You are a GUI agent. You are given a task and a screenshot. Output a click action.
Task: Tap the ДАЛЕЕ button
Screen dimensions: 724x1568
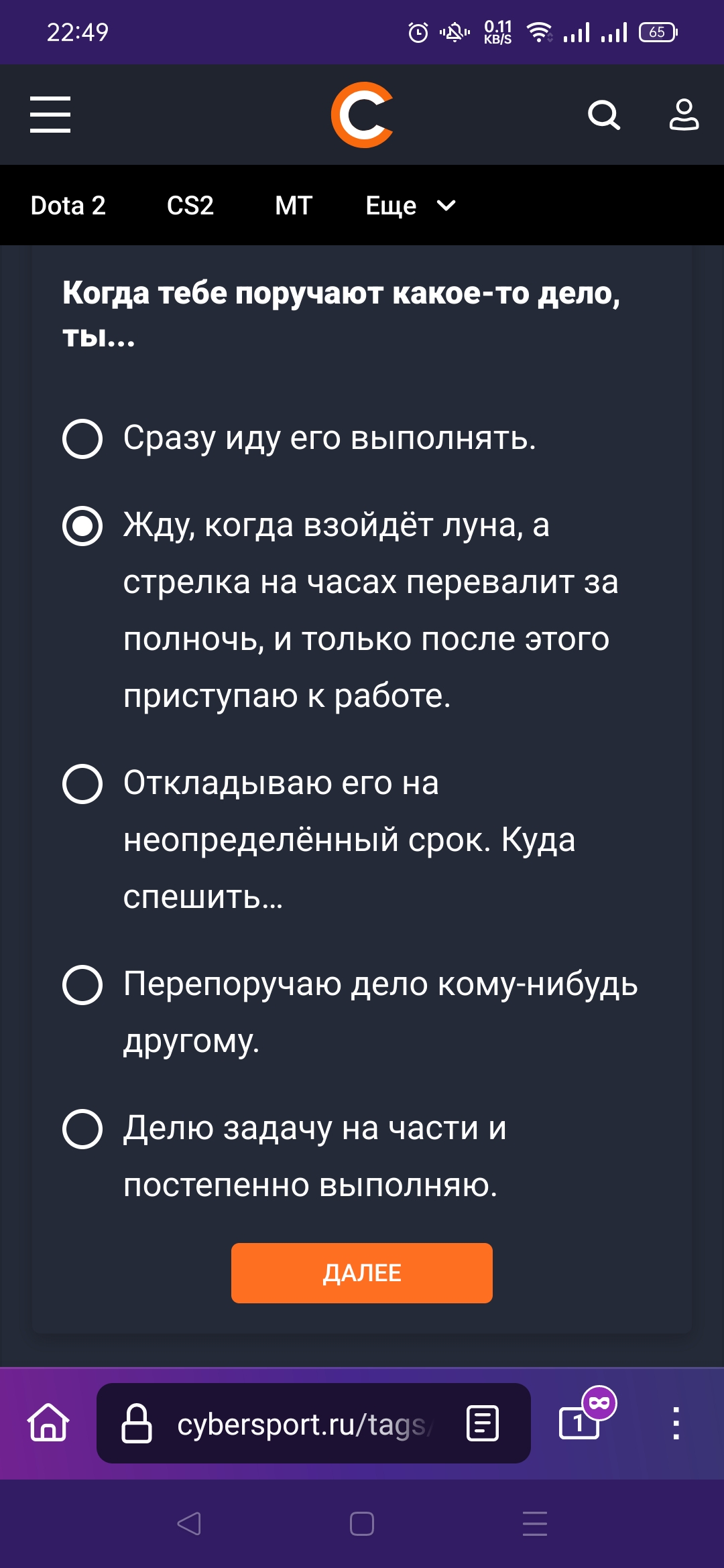point(362,1272)
